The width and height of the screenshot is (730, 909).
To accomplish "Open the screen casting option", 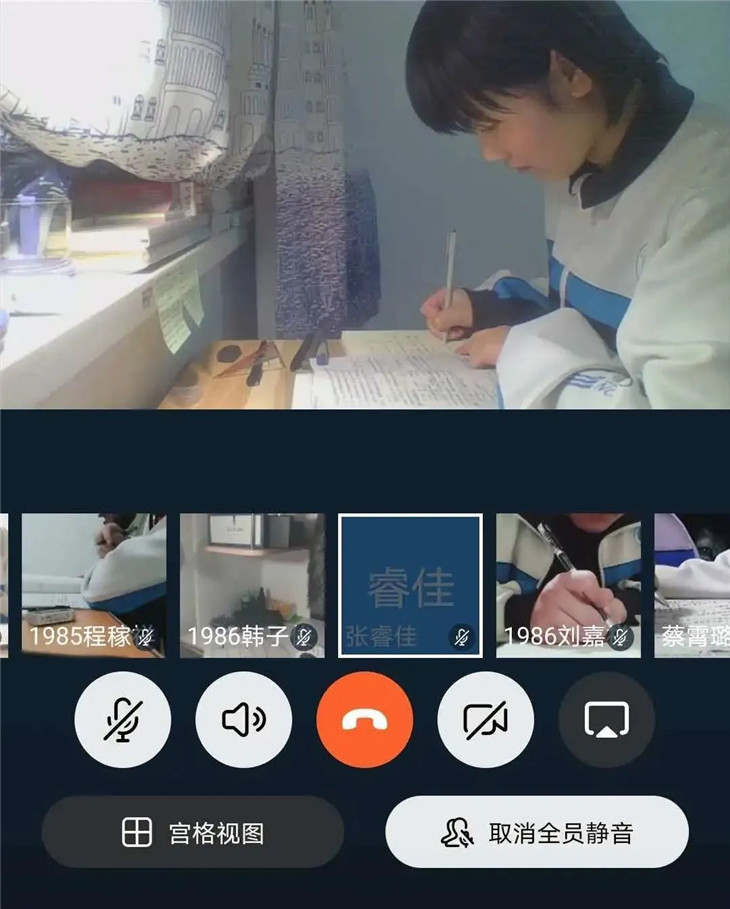I will coord(607,719).
